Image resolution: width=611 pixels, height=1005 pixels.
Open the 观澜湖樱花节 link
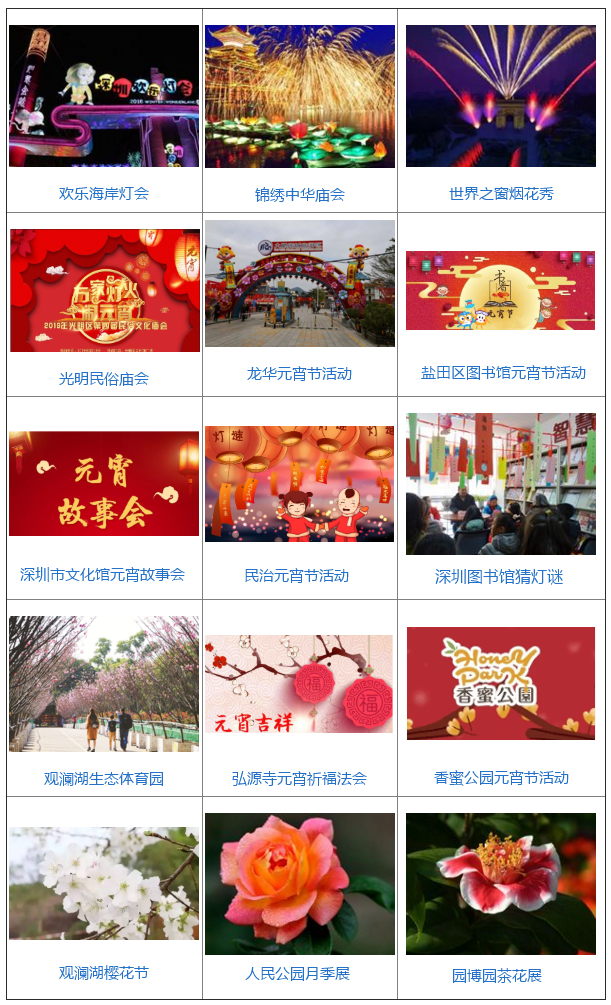click(x=103, y=972)
